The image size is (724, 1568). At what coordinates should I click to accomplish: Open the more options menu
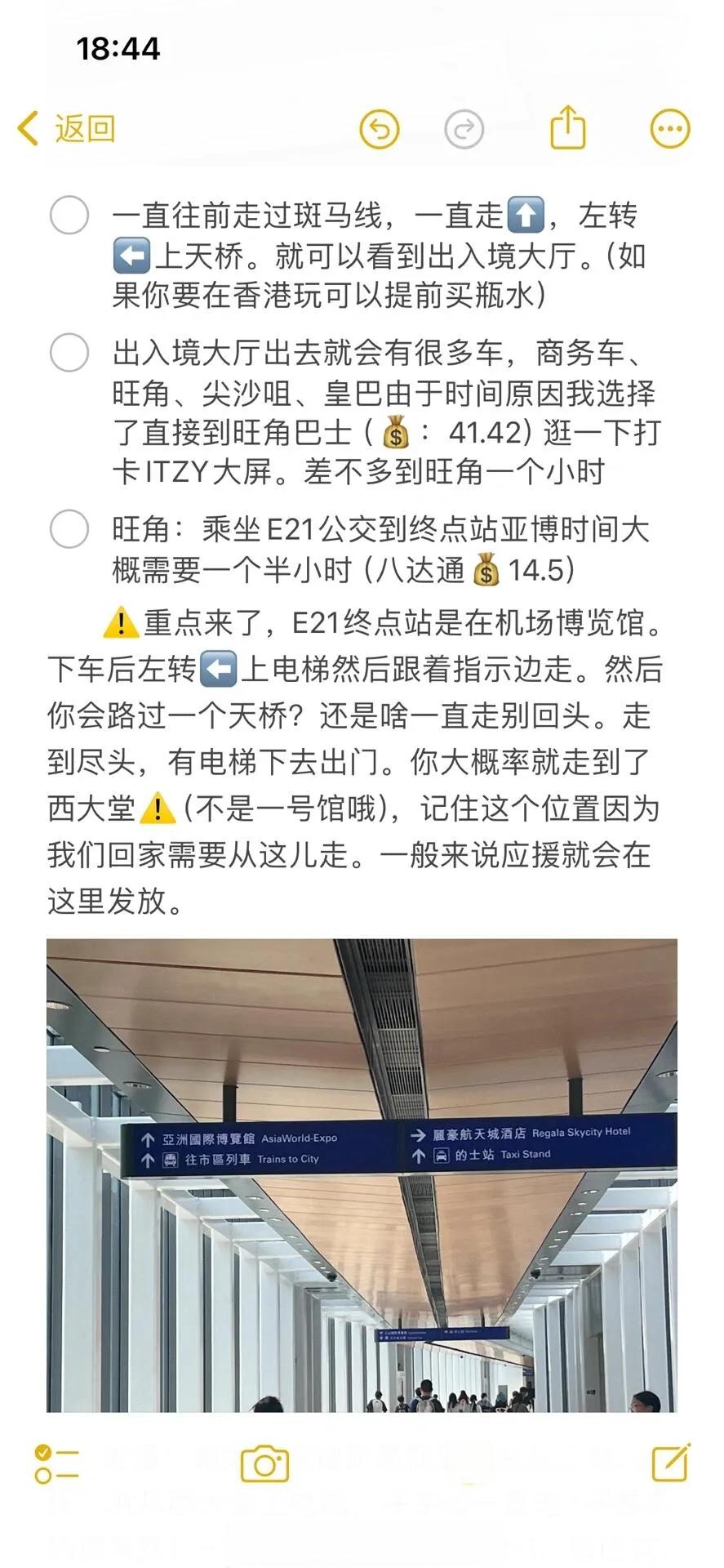669,129
